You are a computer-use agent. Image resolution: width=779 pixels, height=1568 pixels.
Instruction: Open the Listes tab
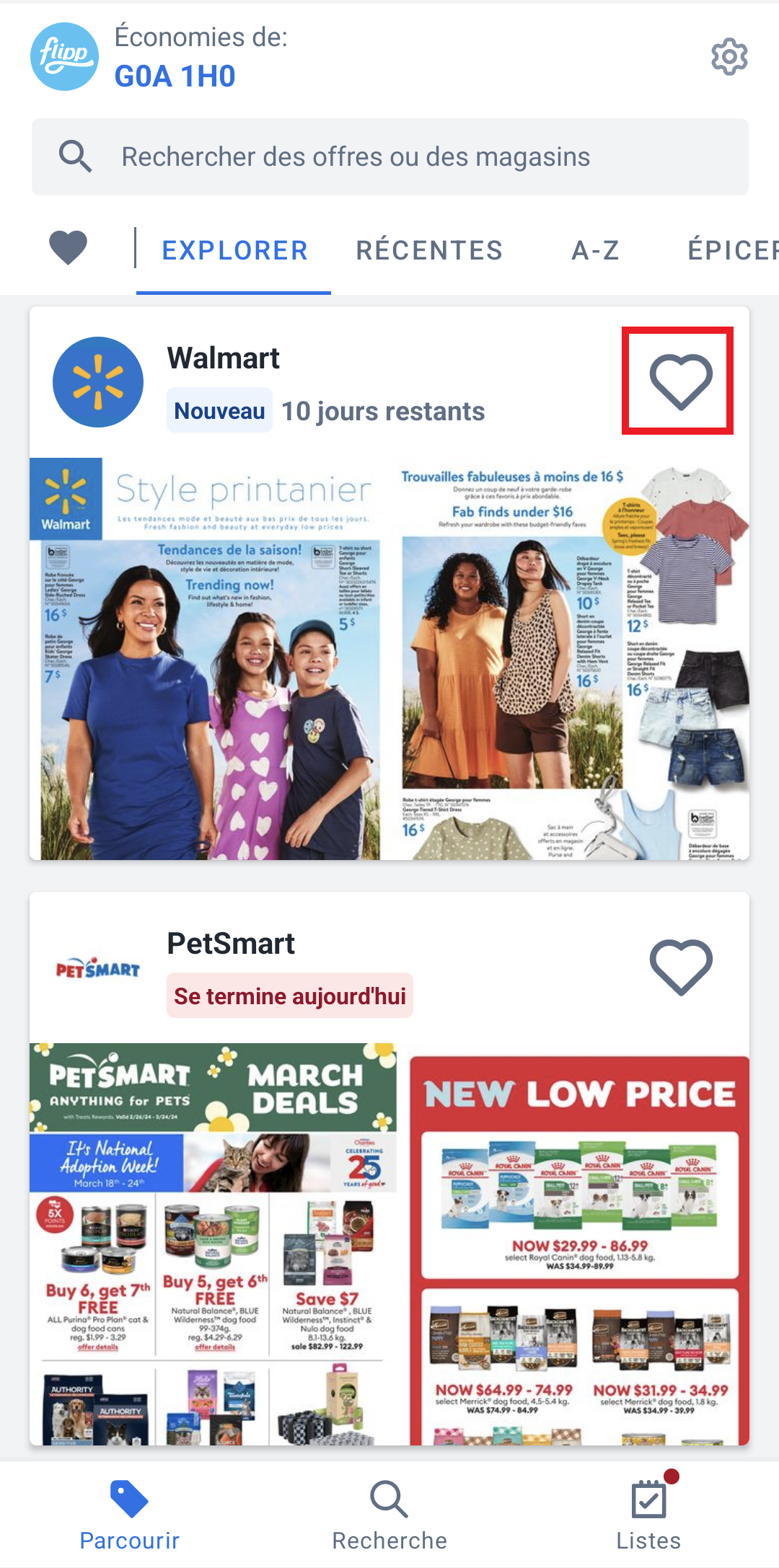pos(648,1515)
